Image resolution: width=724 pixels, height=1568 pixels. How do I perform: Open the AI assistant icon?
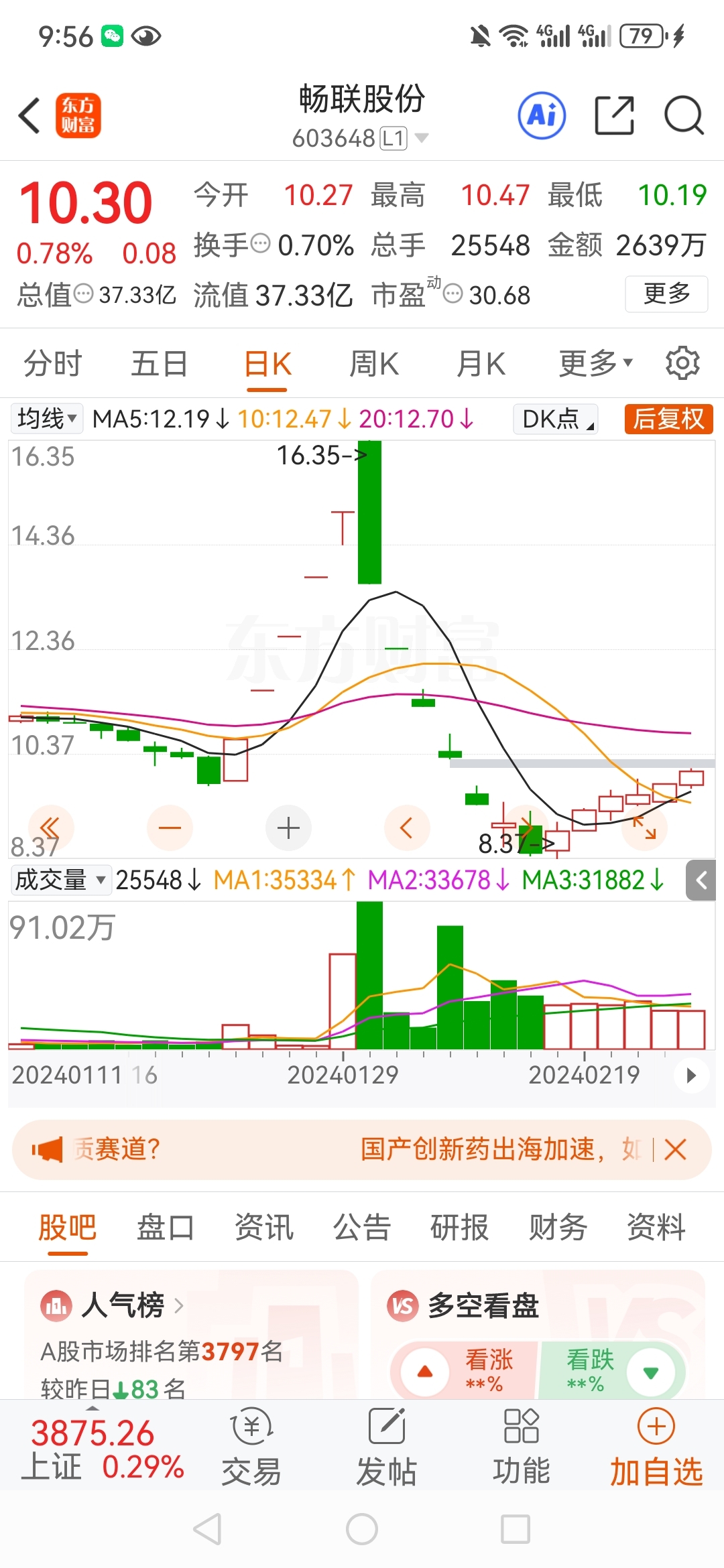pos(542,116)
